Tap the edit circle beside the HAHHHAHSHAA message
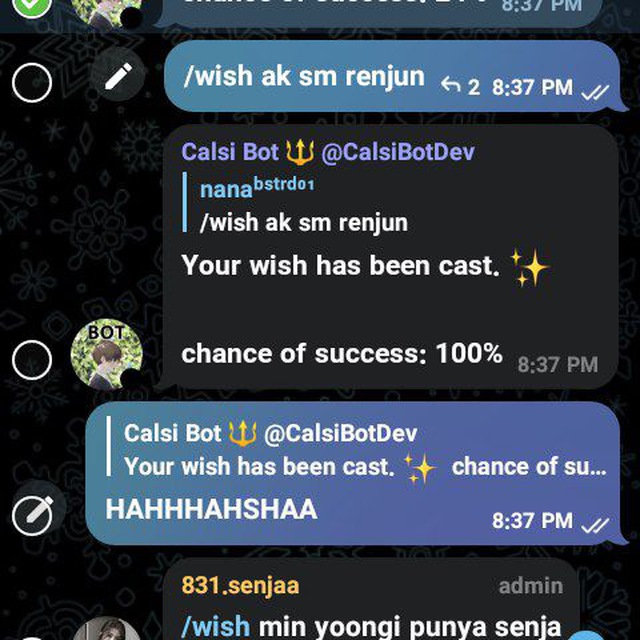The width and height of the screenshot is (640, 640). coord(32,514)
